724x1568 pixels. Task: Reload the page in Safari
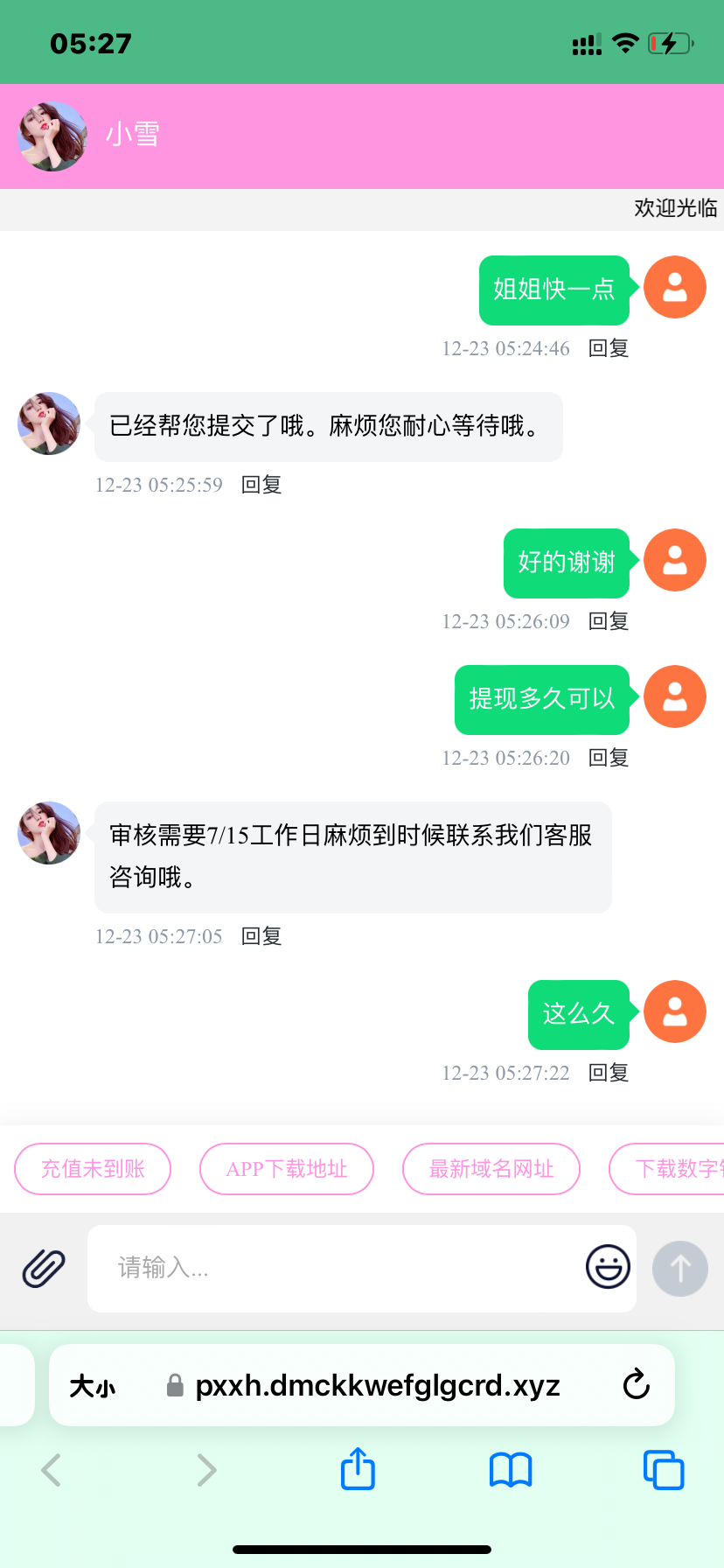(x=636, y=1385)
